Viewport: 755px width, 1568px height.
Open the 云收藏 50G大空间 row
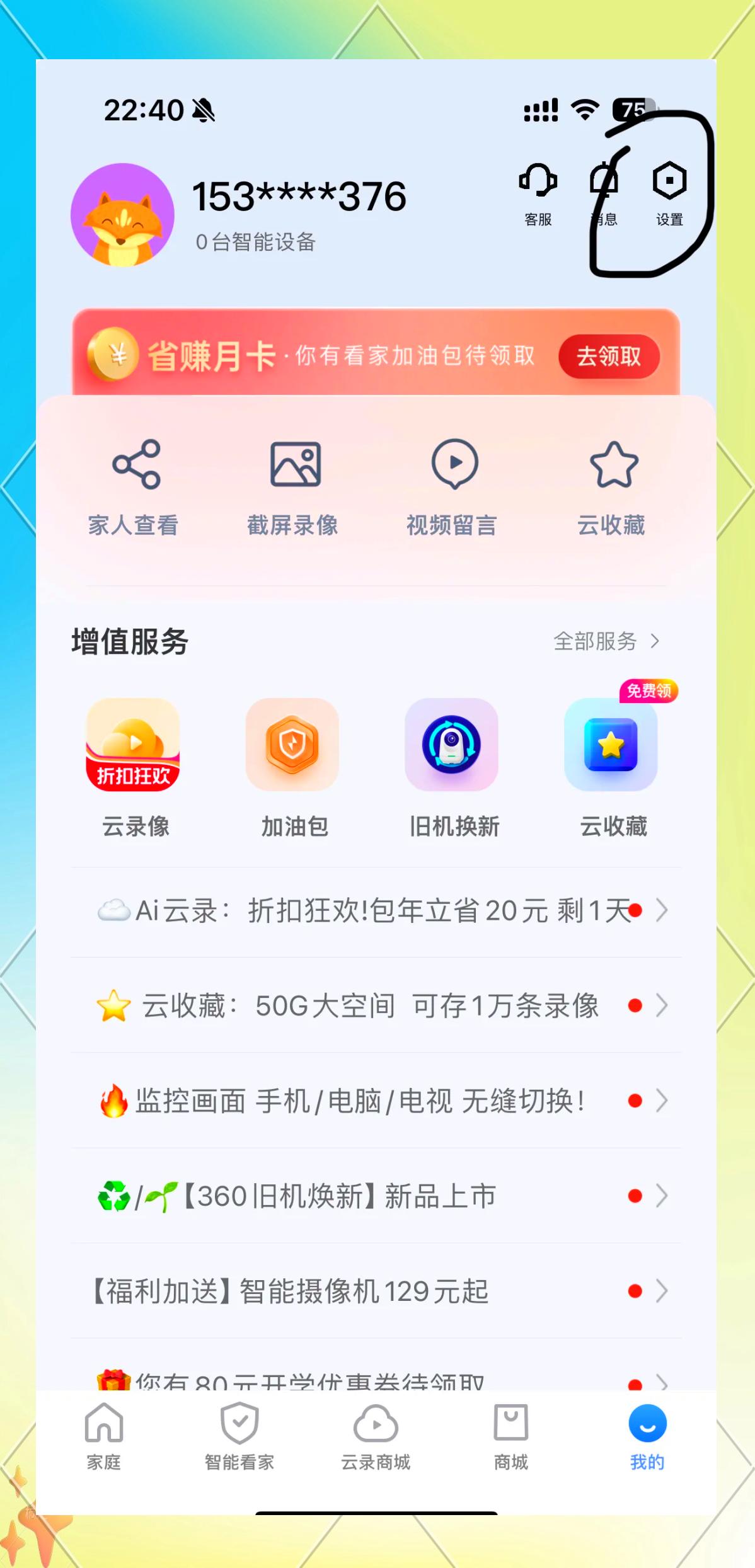click(377, 1005)
